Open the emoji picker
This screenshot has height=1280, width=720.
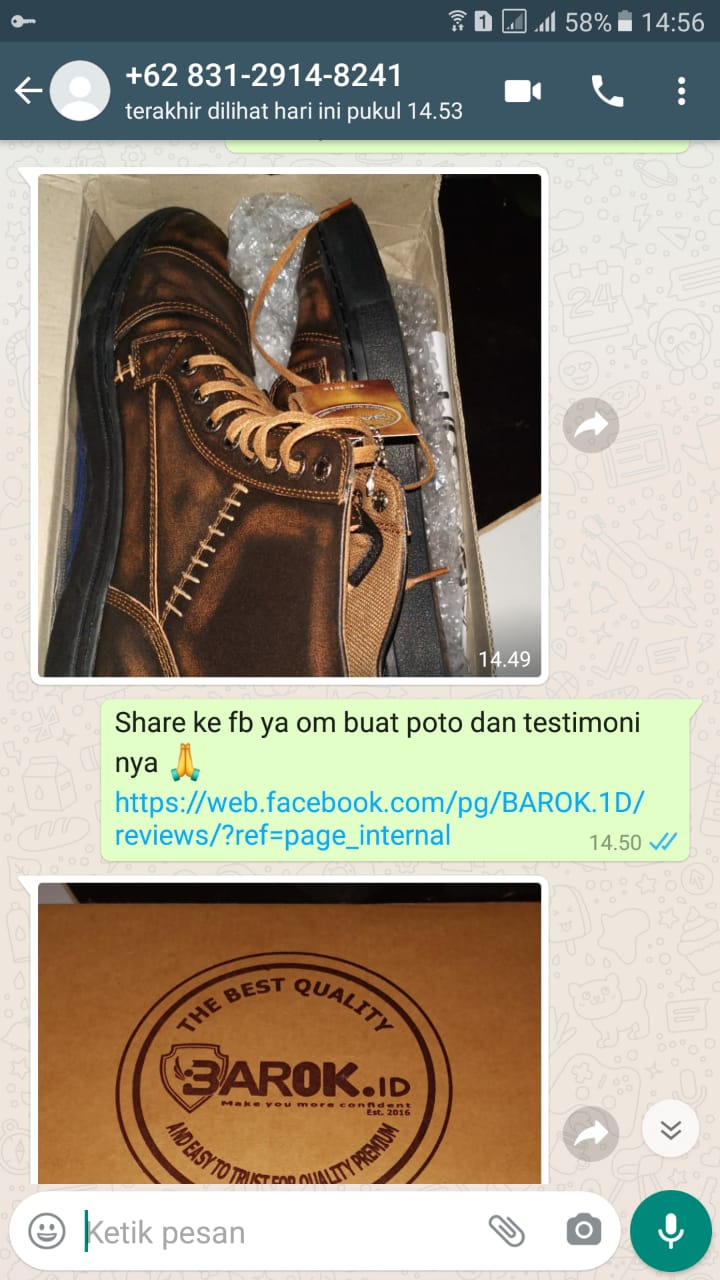(x=47, y=1231)
